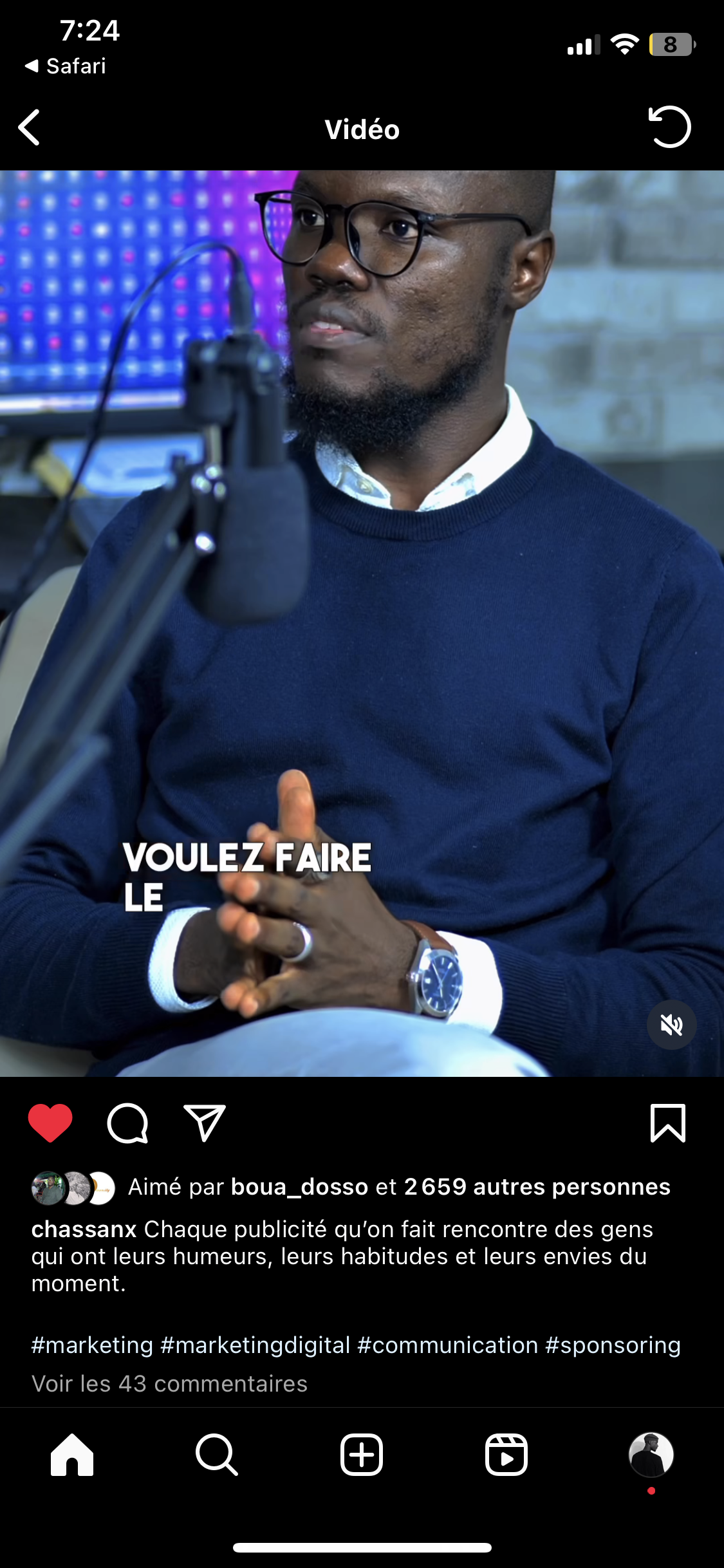This screenshot has height=1568, width=724.
Task: Open the #sponsoring hashtag
Action: [613, 1345]
